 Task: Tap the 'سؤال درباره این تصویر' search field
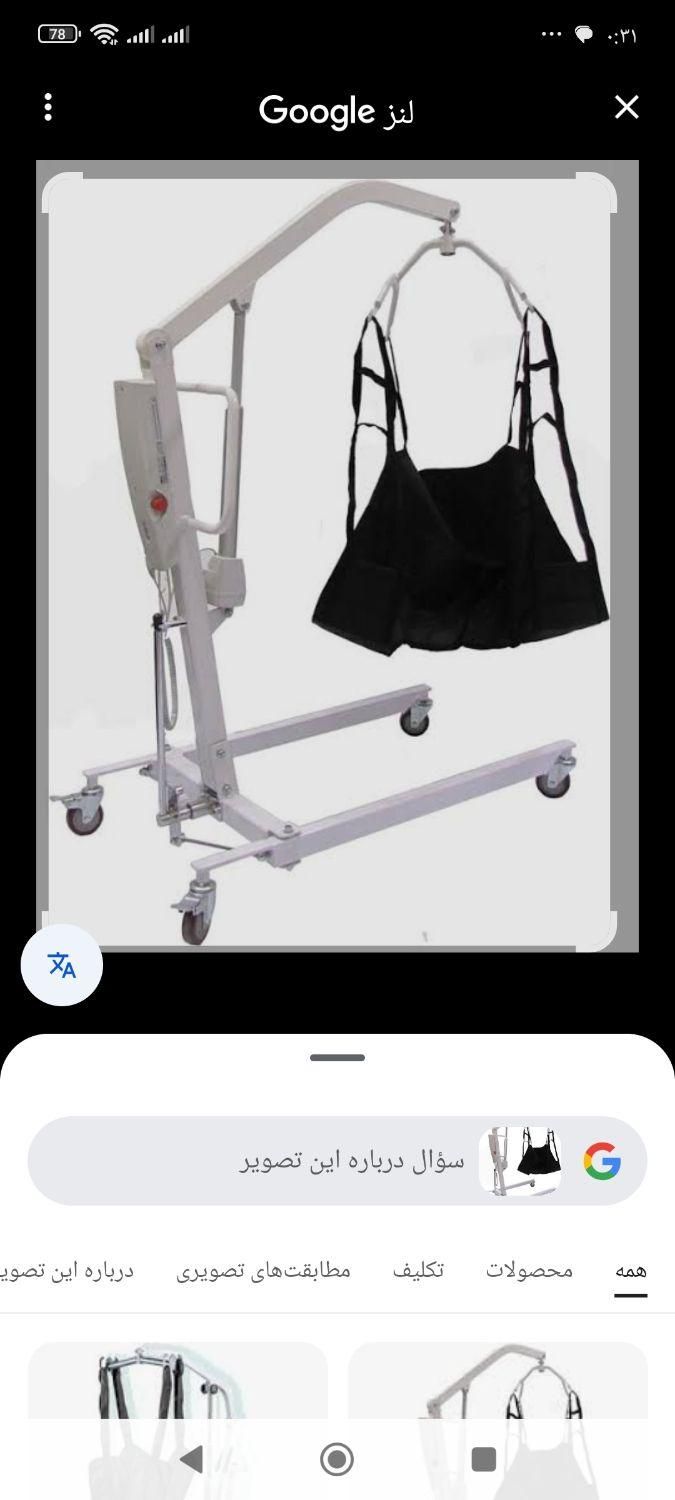(x=340, y=1161)
